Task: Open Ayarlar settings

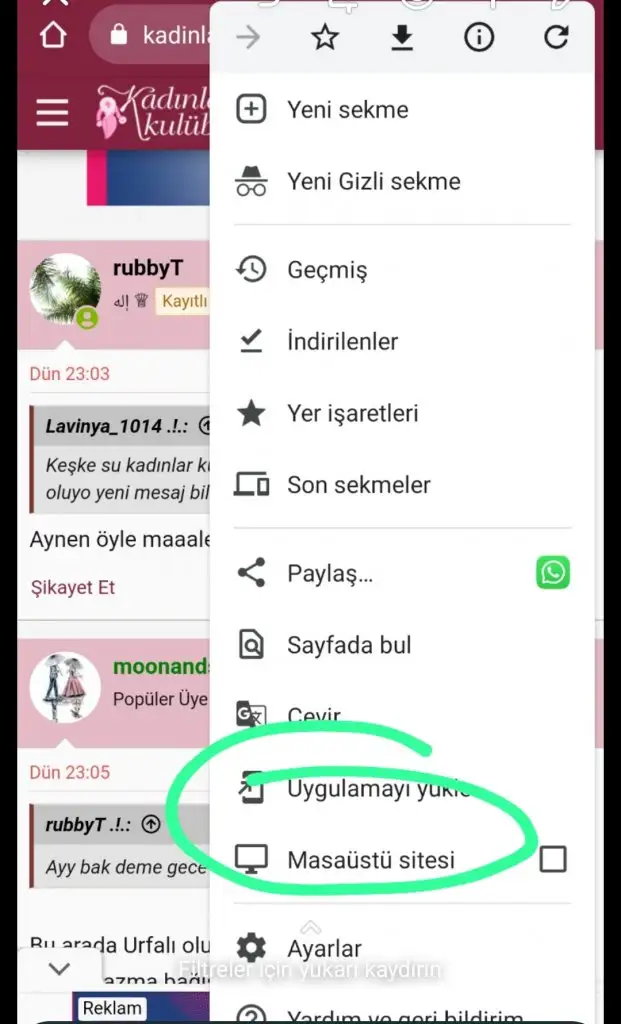Action: [x=324, y=947]
